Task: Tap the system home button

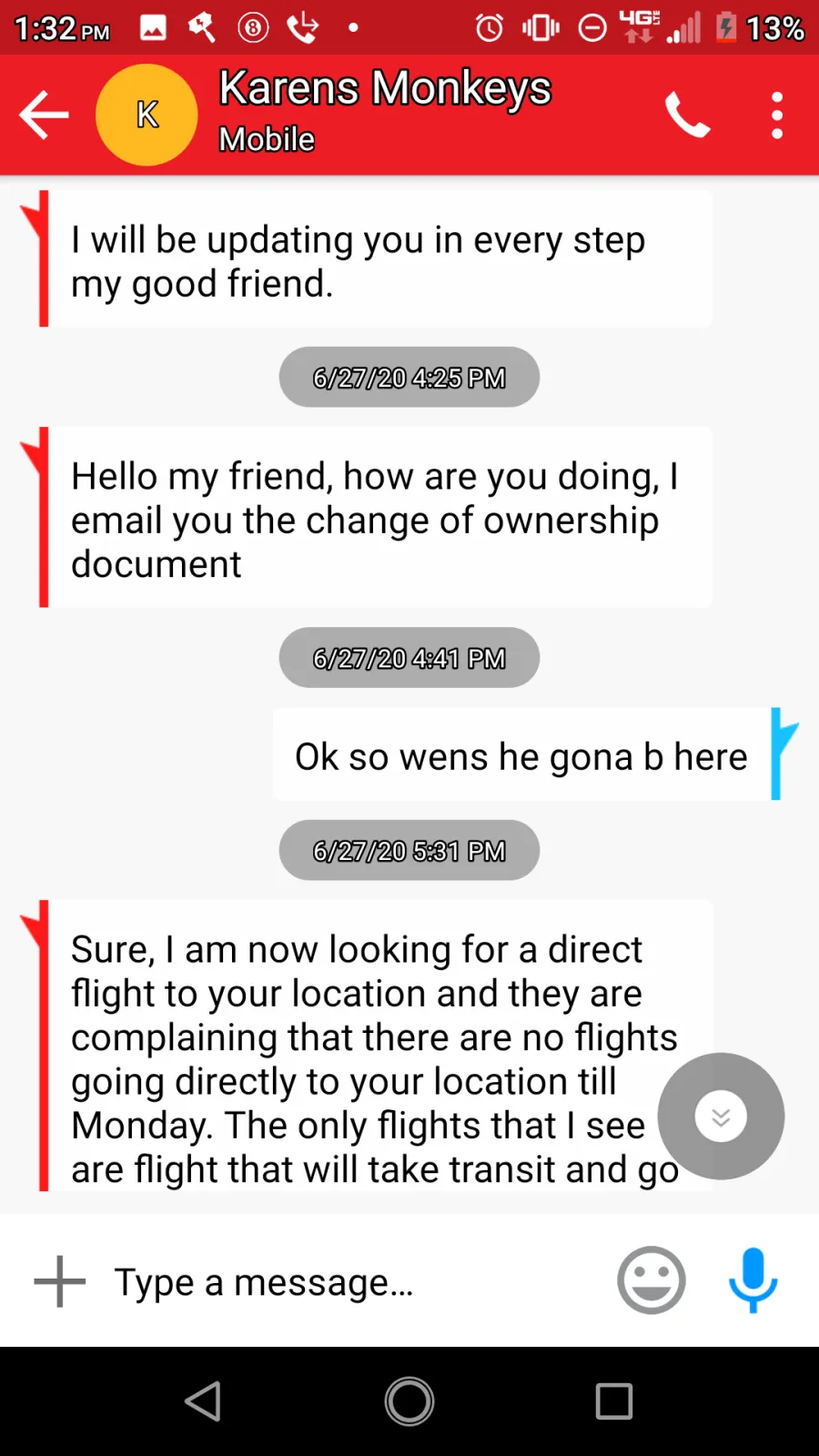Action: 409,1401
